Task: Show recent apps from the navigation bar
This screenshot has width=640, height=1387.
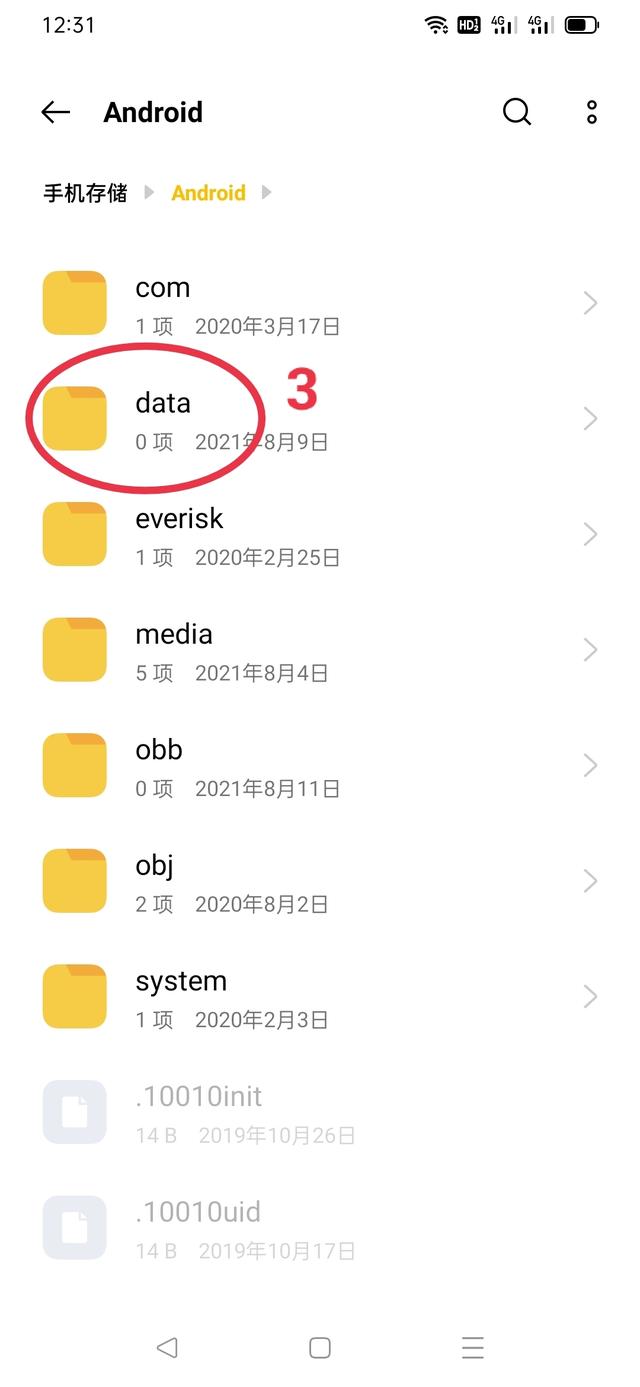Action: (472, 1347)
